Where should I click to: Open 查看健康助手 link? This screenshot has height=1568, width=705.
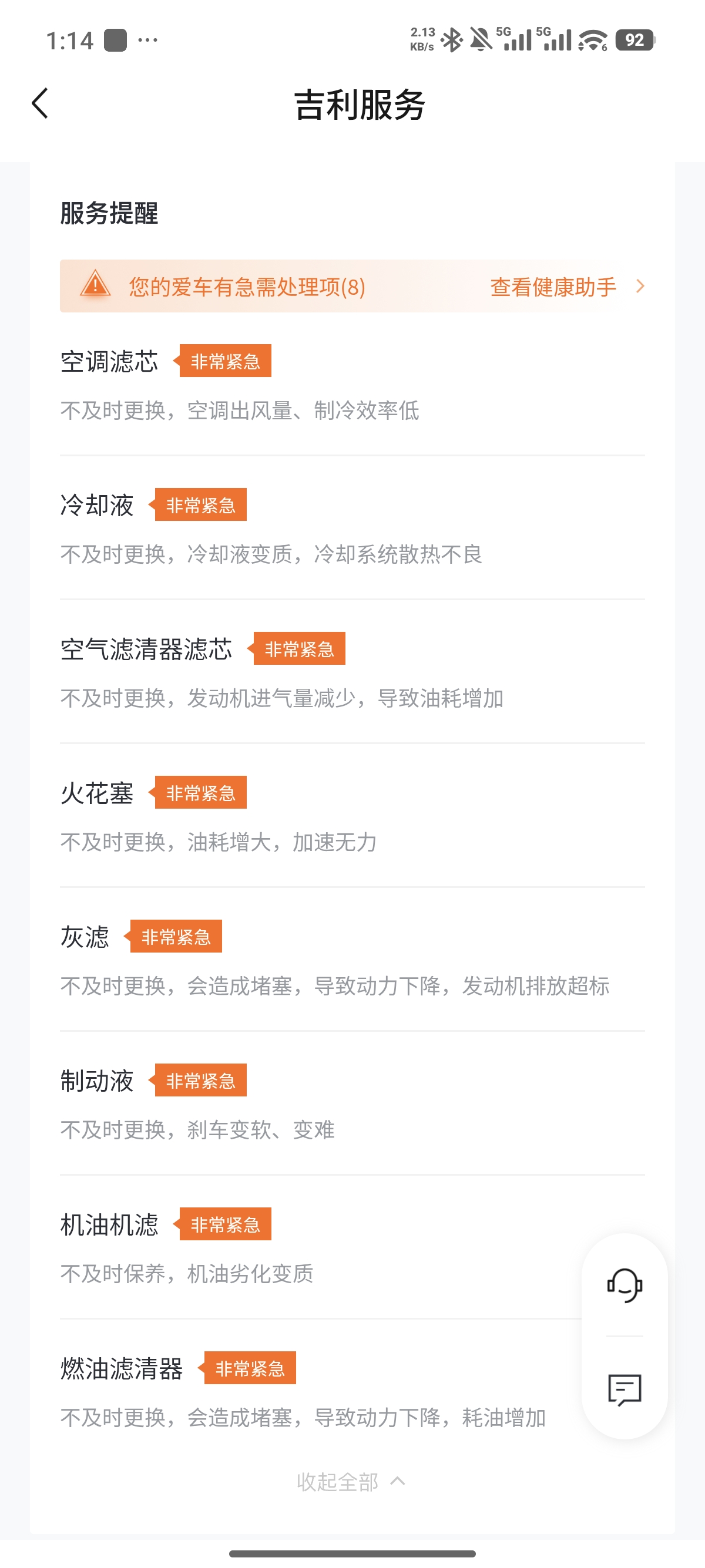coord(566,287)
